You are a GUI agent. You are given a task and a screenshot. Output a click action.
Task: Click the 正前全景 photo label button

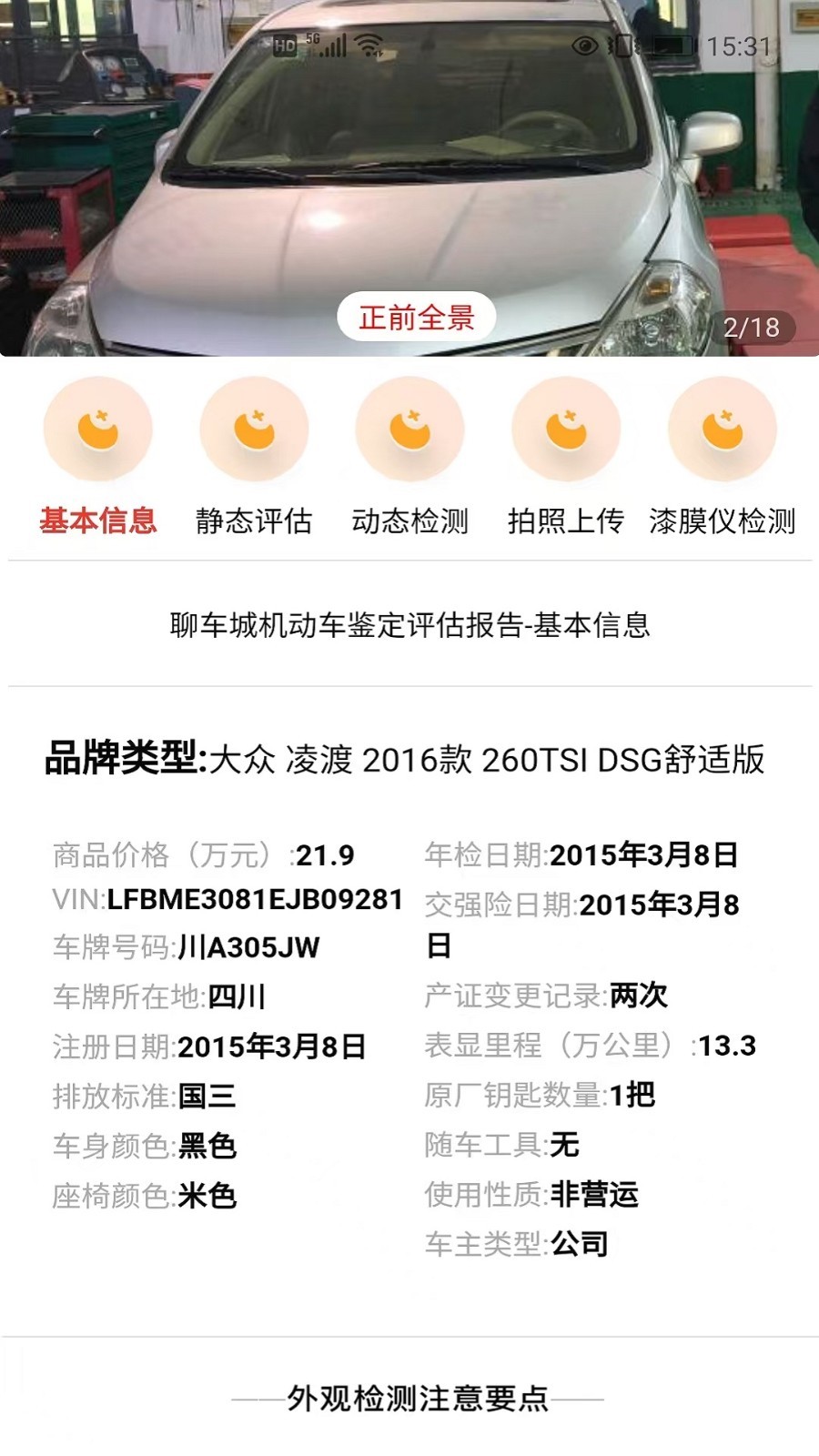[x=418, y=316]
